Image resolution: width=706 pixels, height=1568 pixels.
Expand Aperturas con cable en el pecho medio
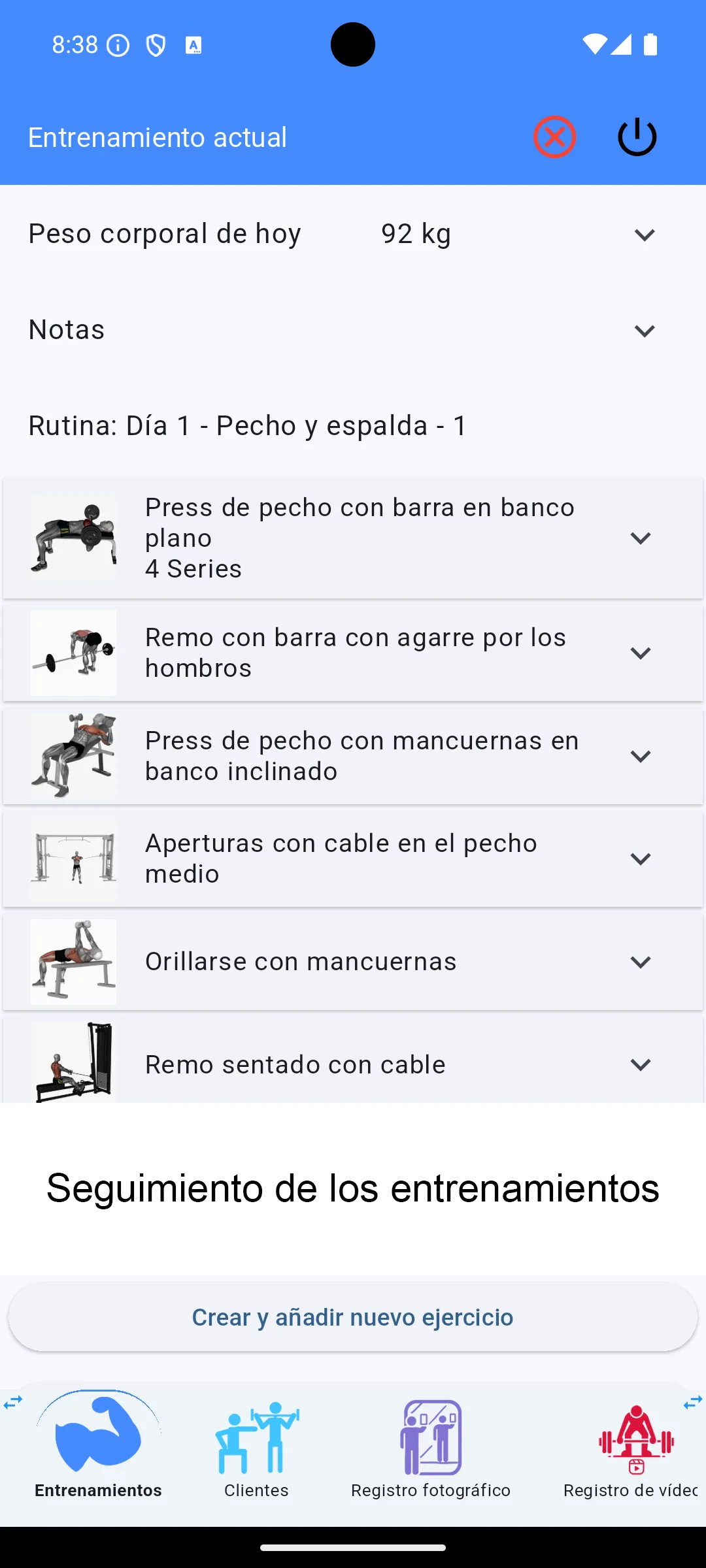tap(641, 858)
